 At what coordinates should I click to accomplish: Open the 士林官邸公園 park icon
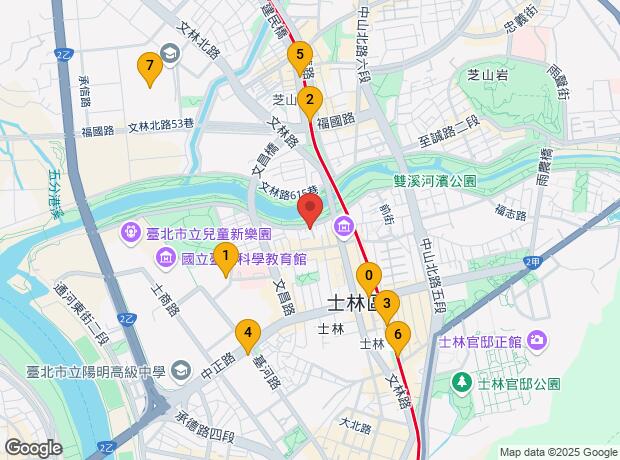coord(461,383)
